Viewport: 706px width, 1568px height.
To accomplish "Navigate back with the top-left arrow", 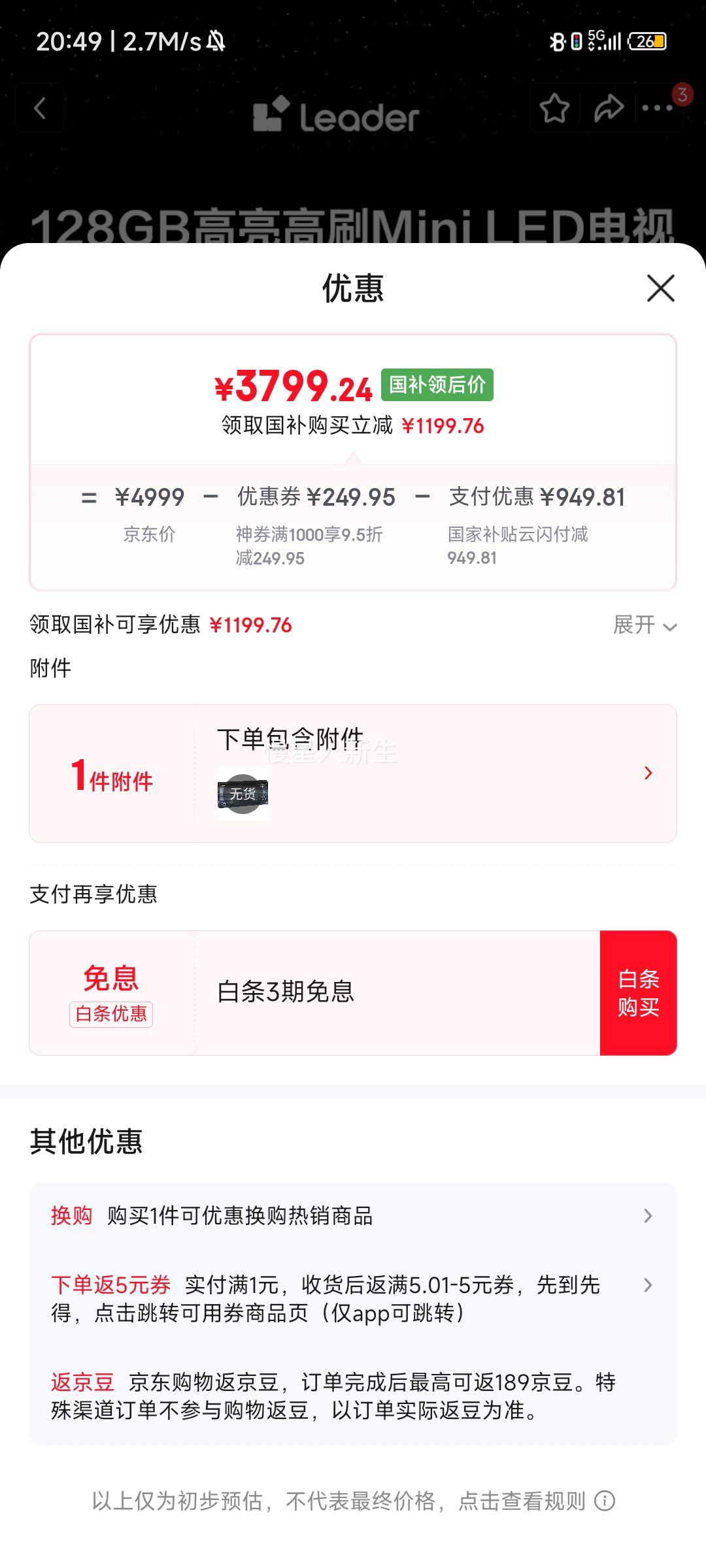I will click(x=41, y=108).
